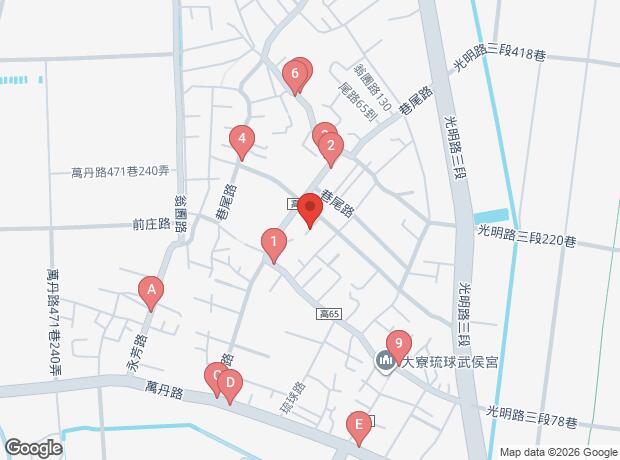Open map marker labeled A
The height and width of the screenshot is (460, 620).
[x=151, y=292]
